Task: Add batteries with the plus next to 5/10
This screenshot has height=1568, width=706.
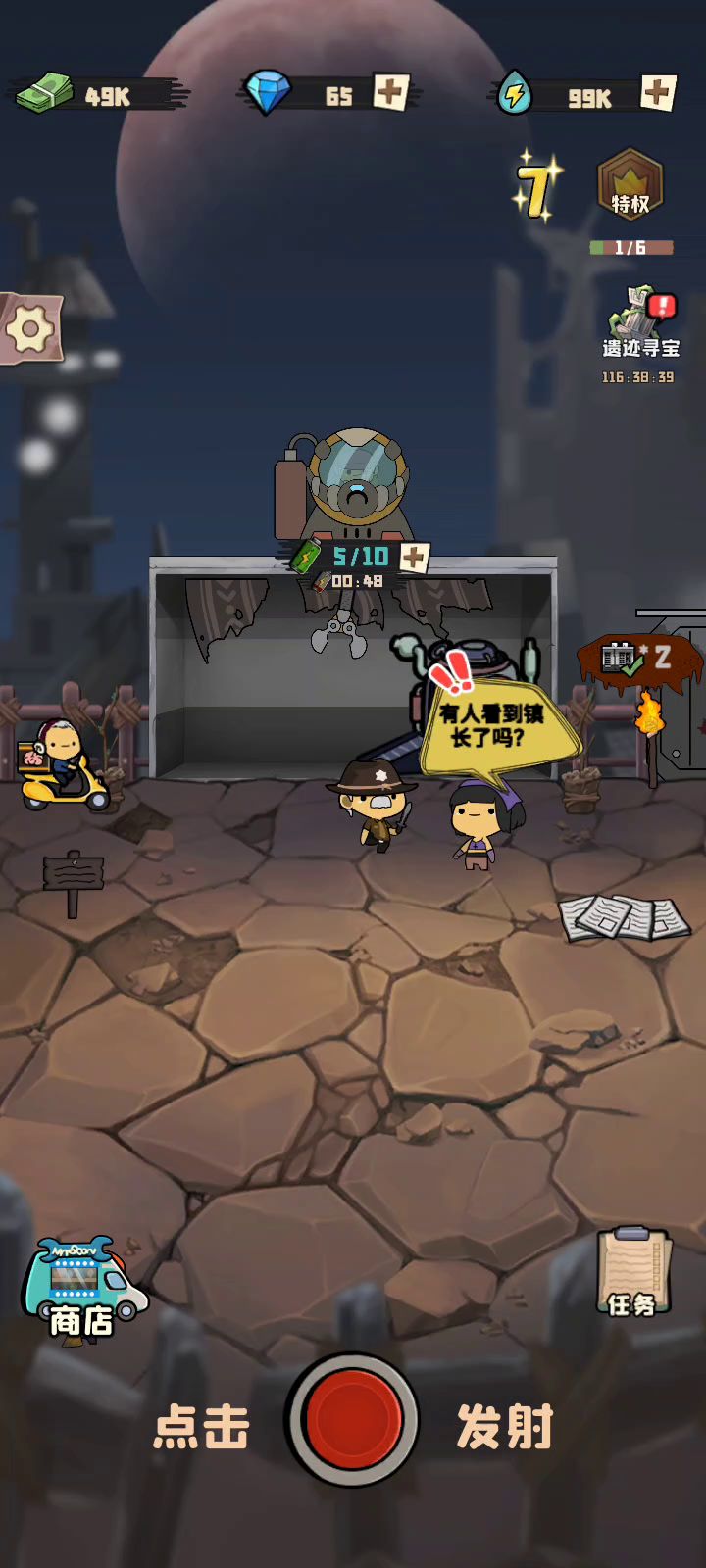Action: pyautogui.click(x=414, y=558)
